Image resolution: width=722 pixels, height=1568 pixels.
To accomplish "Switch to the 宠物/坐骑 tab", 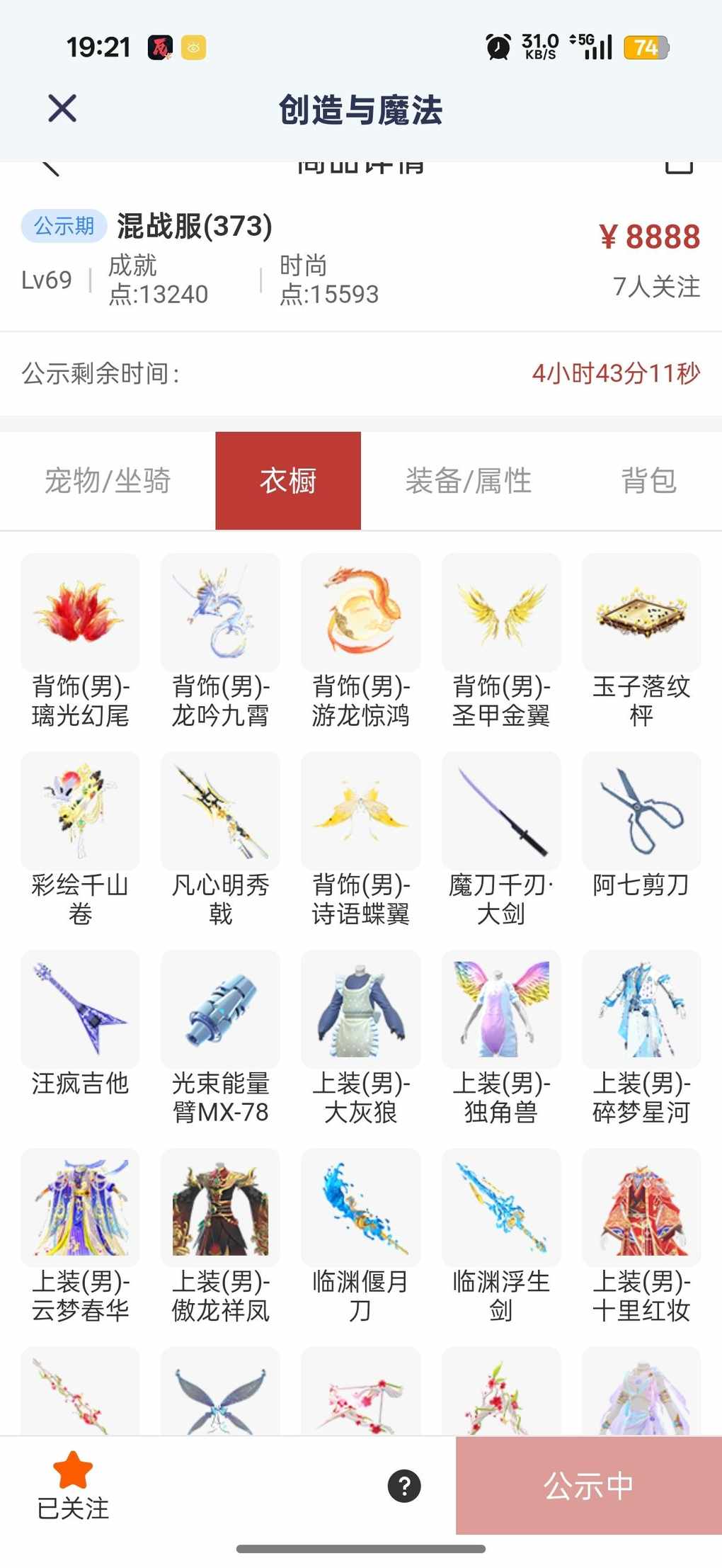I will (x=108, y=481).
